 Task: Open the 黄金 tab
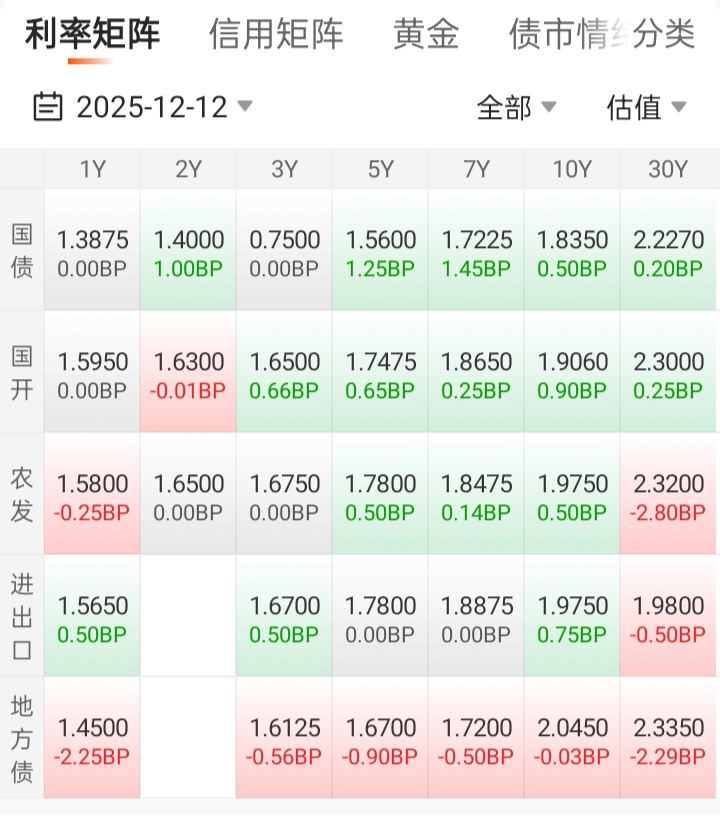[426, 35]
